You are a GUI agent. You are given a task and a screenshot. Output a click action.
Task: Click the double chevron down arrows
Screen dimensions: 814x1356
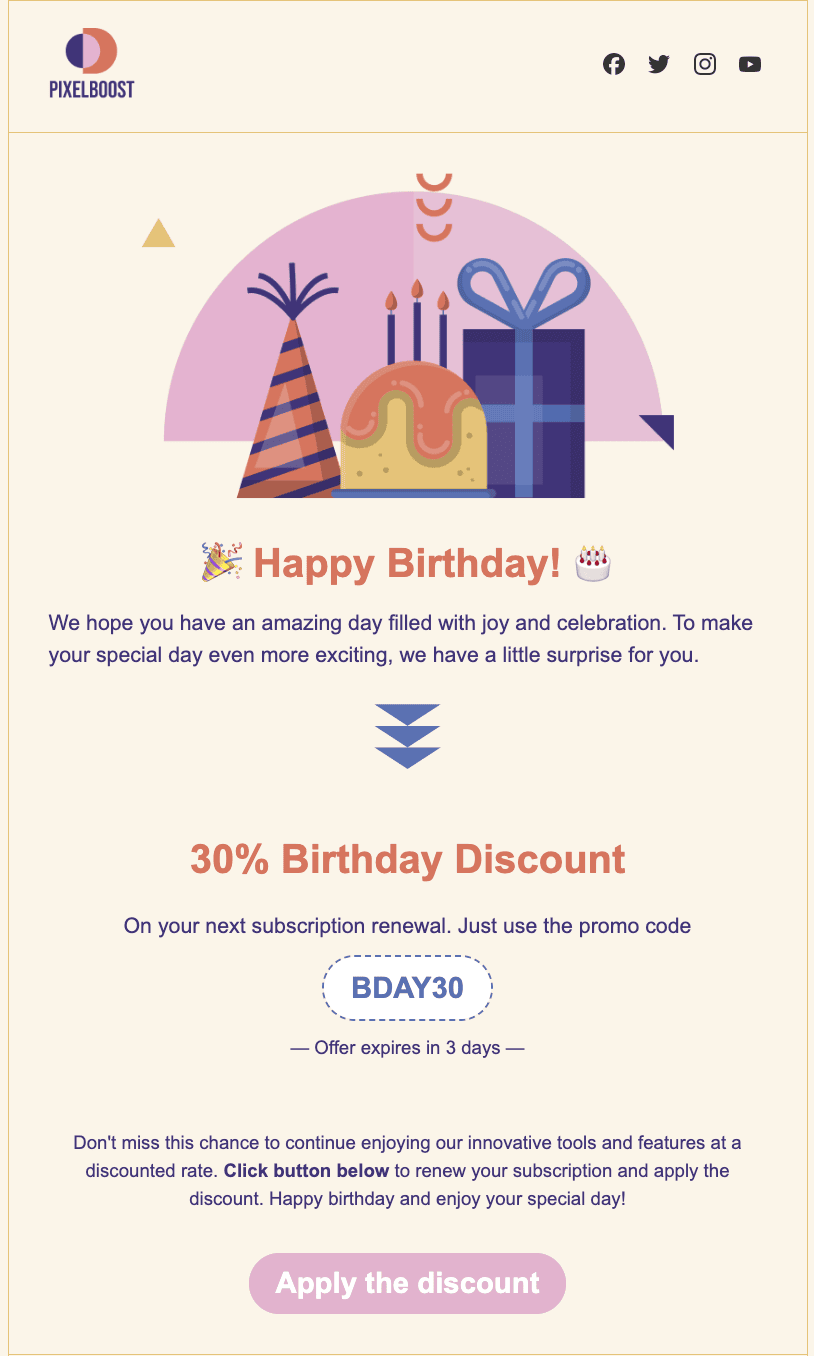coord(407,735)
